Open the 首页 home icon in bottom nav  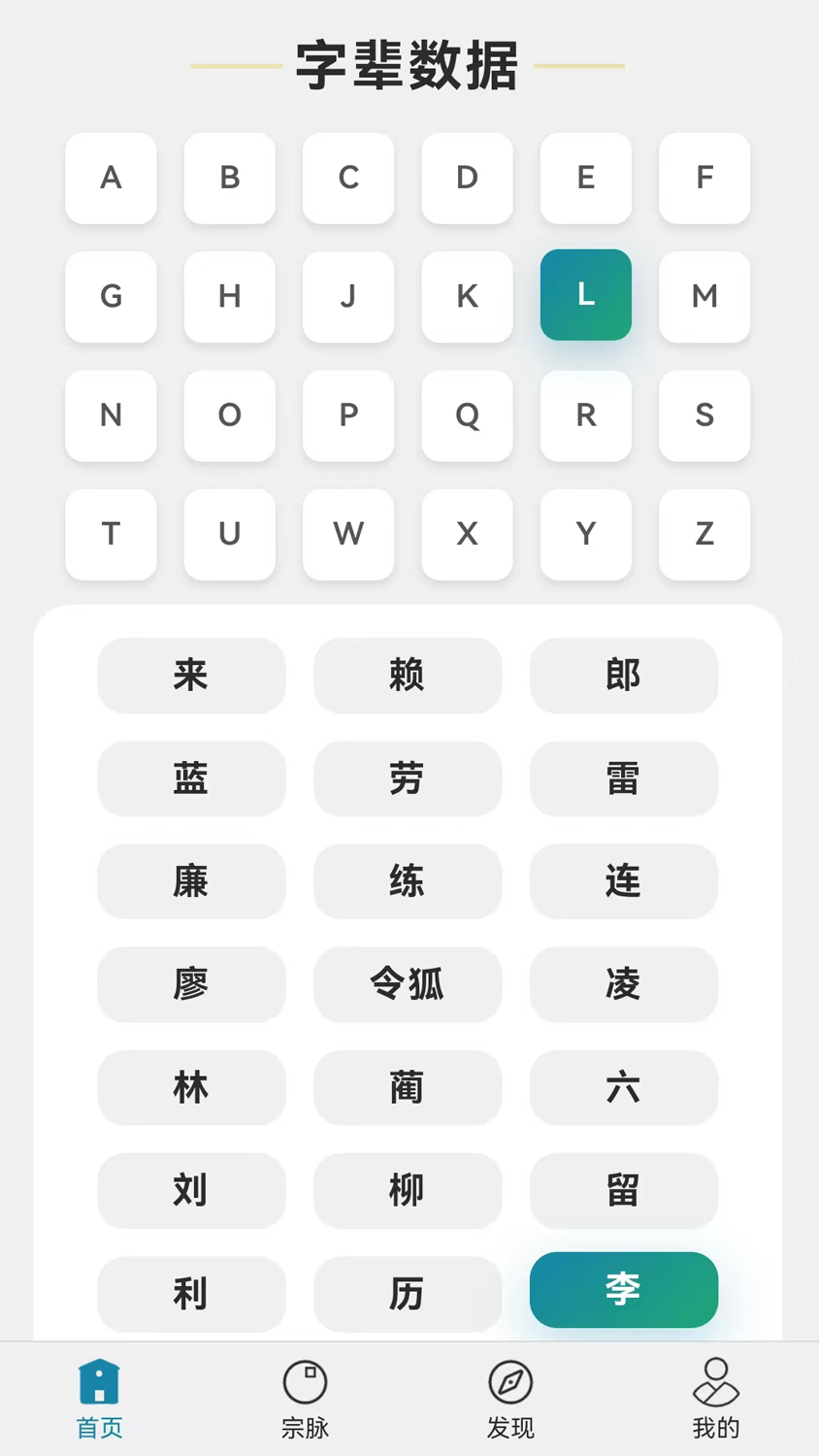tap(98, 1382)
